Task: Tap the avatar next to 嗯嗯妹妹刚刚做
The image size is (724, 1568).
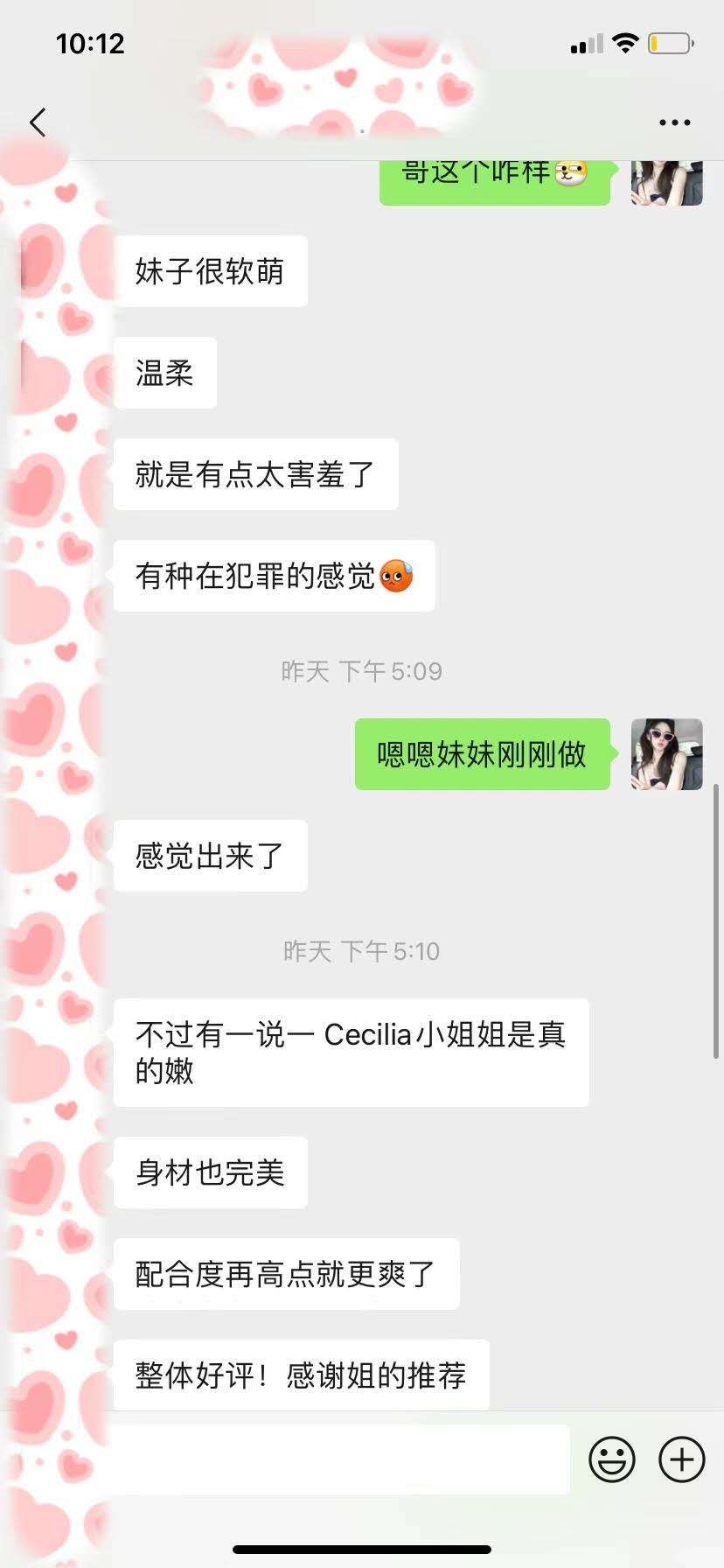Action: [x=666, y=754]
